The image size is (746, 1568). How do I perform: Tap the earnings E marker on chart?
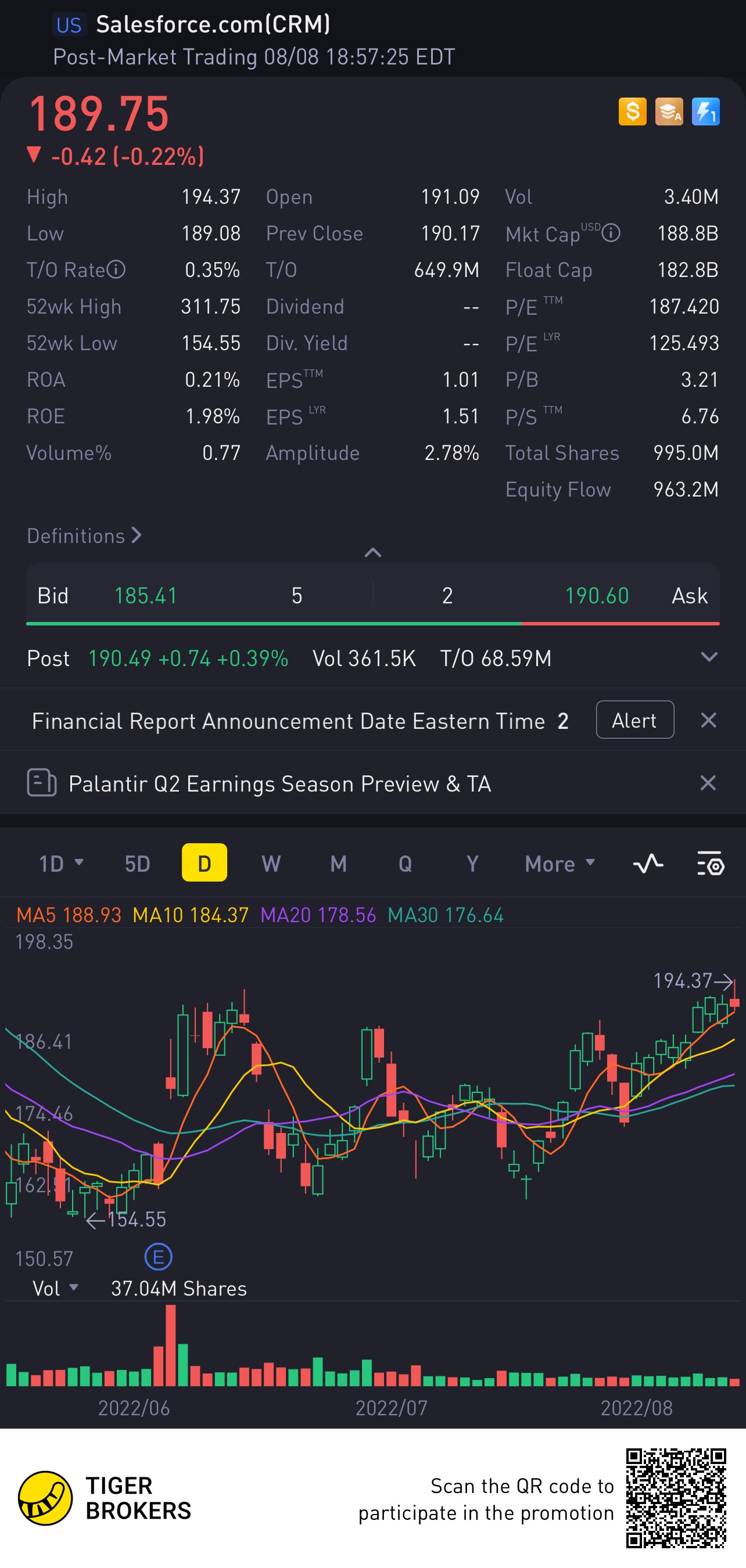tap(159, 1257)
